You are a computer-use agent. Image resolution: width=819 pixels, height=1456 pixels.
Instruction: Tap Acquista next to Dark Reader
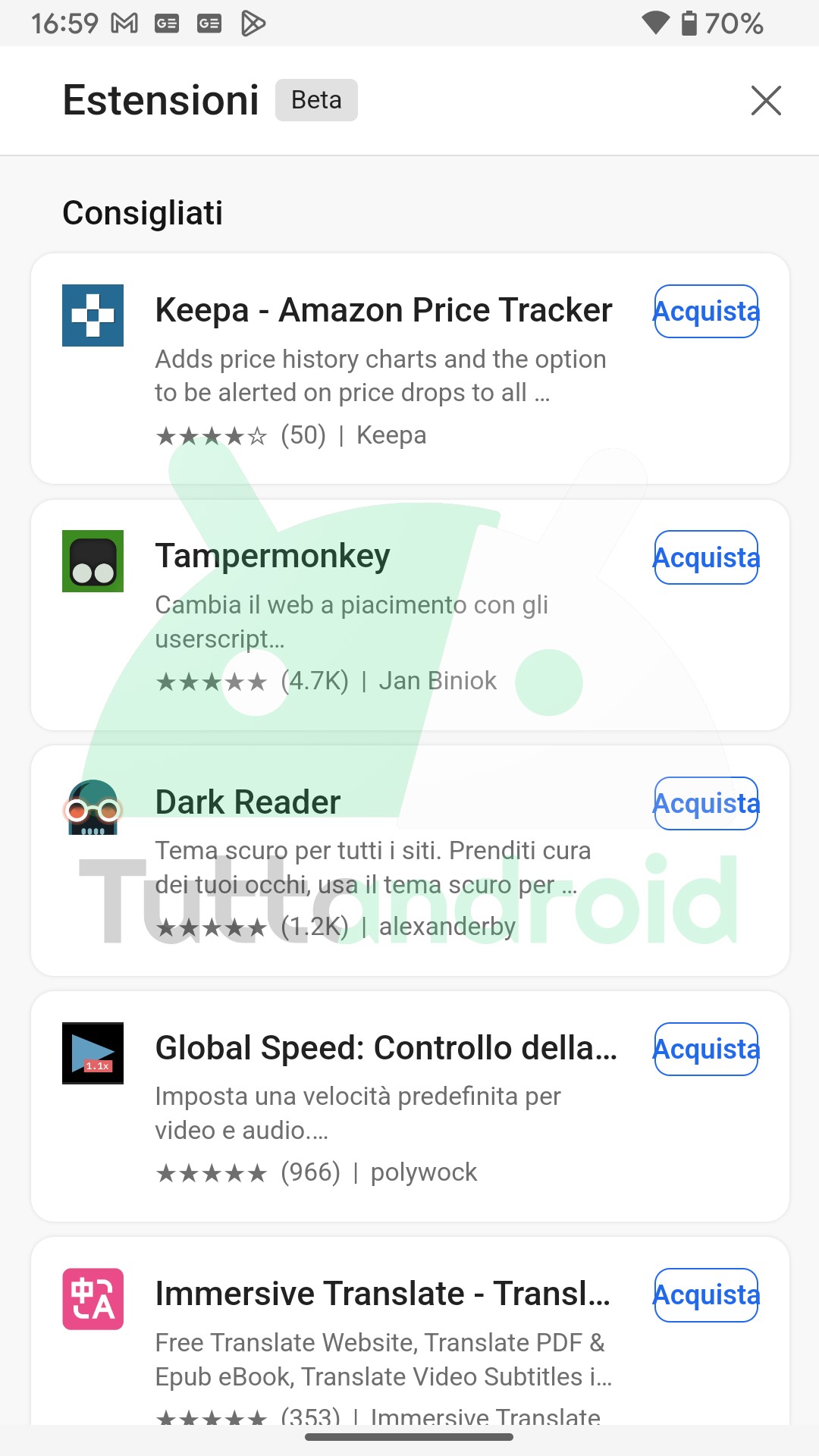pos(706,803)
